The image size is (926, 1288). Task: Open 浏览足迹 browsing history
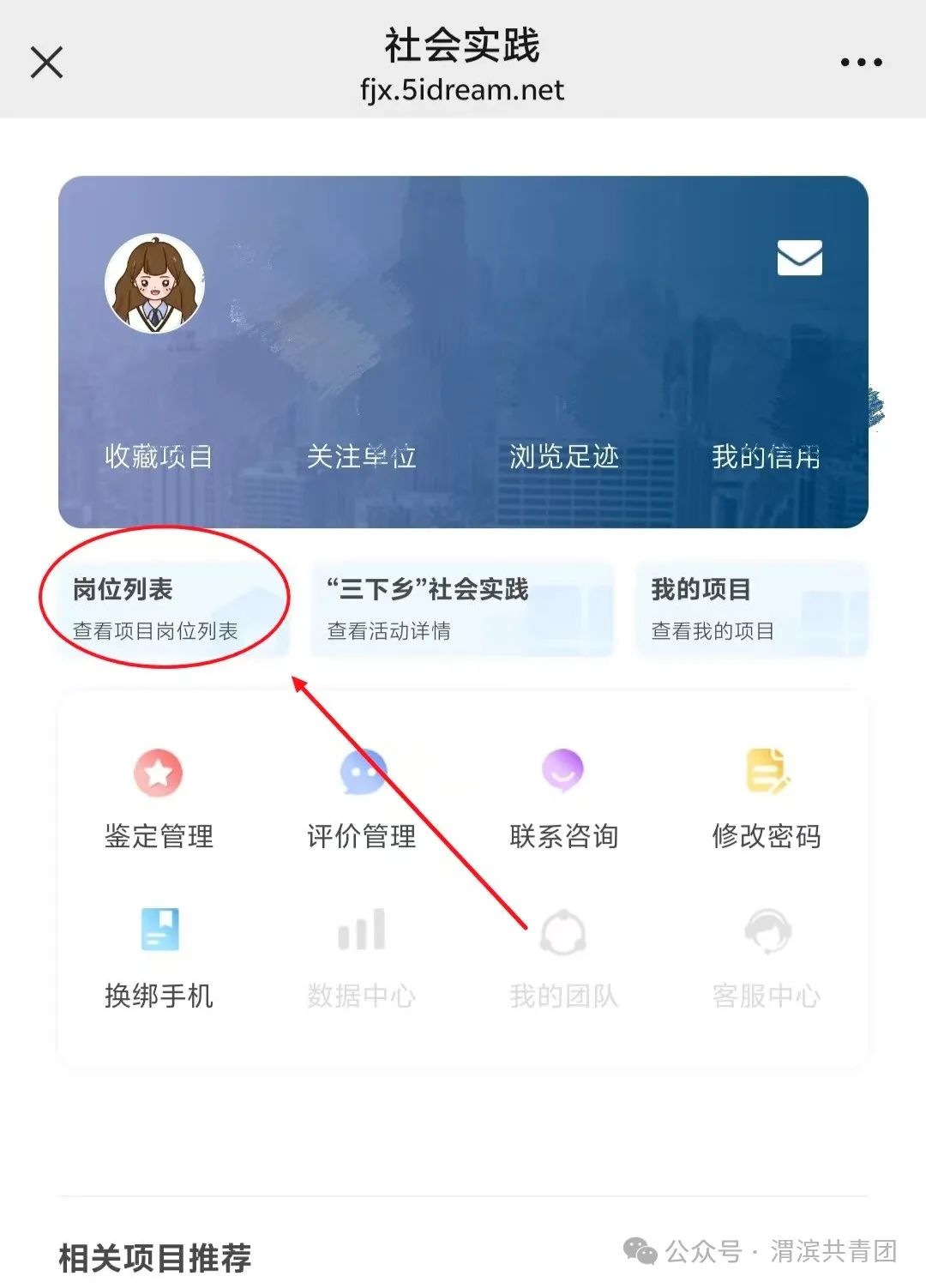tap(563, 456)
